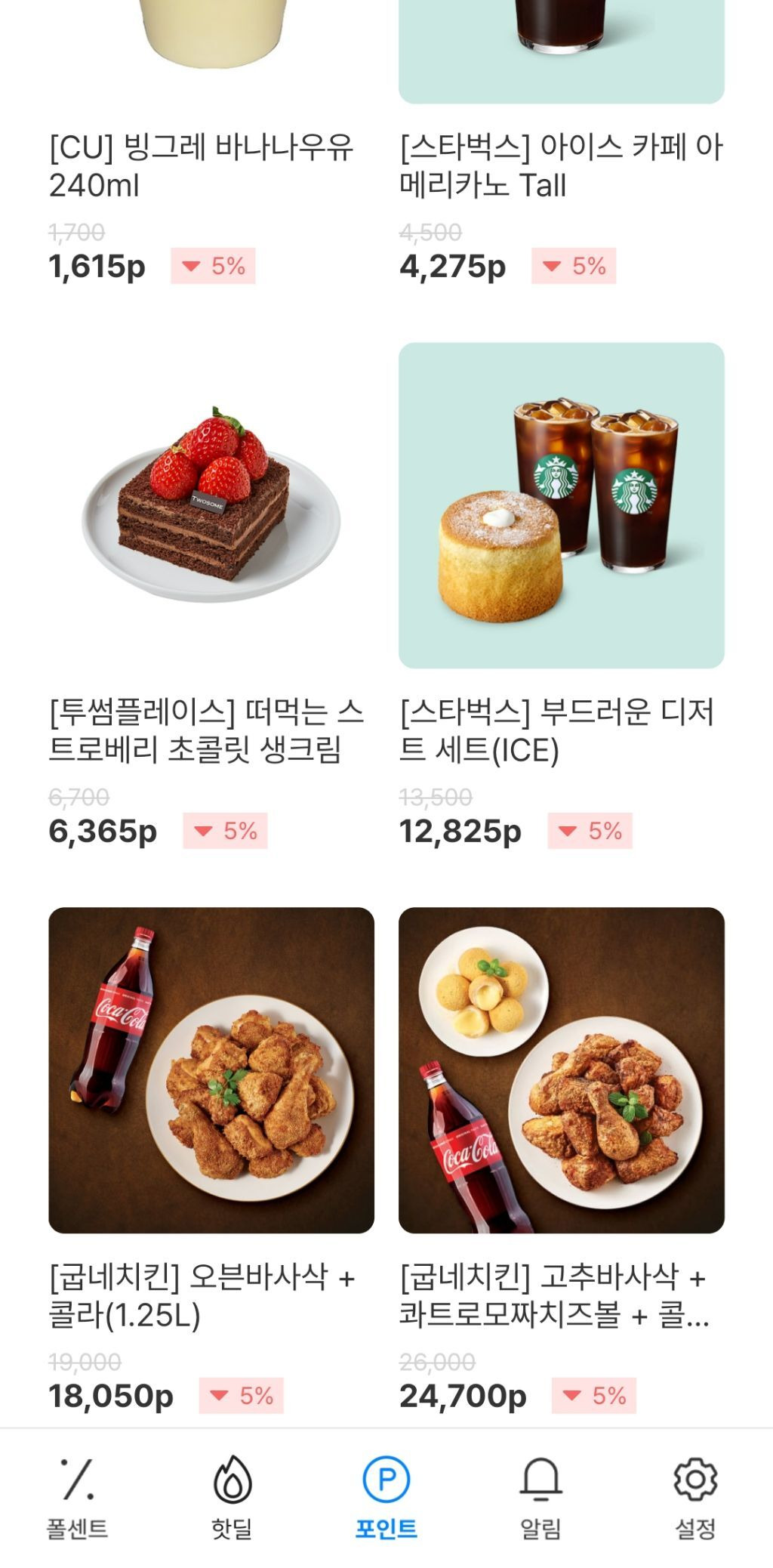Open the 굽네치킨 오븐바사삭 + 콜라(1.25L) product
The width and height of the screenshot is (773, 1568).
(x=211, y=1070)
